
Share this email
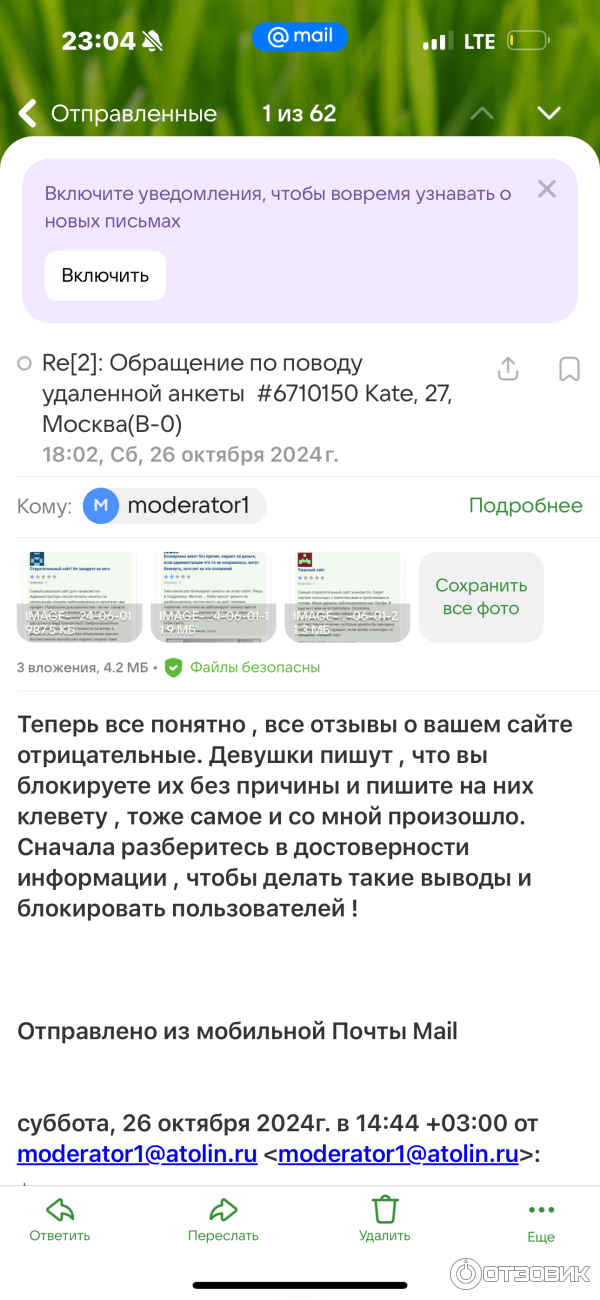coord(508,369)
